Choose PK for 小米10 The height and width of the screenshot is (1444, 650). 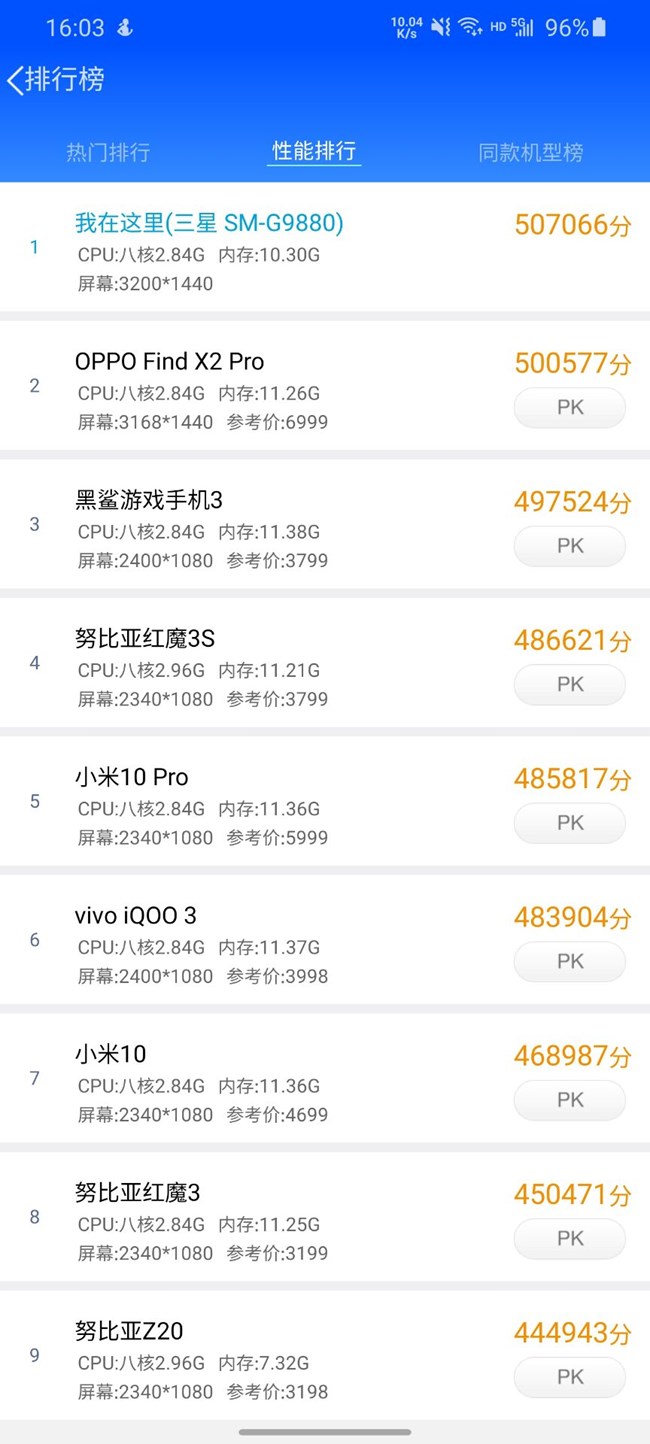coord(569,1100)
